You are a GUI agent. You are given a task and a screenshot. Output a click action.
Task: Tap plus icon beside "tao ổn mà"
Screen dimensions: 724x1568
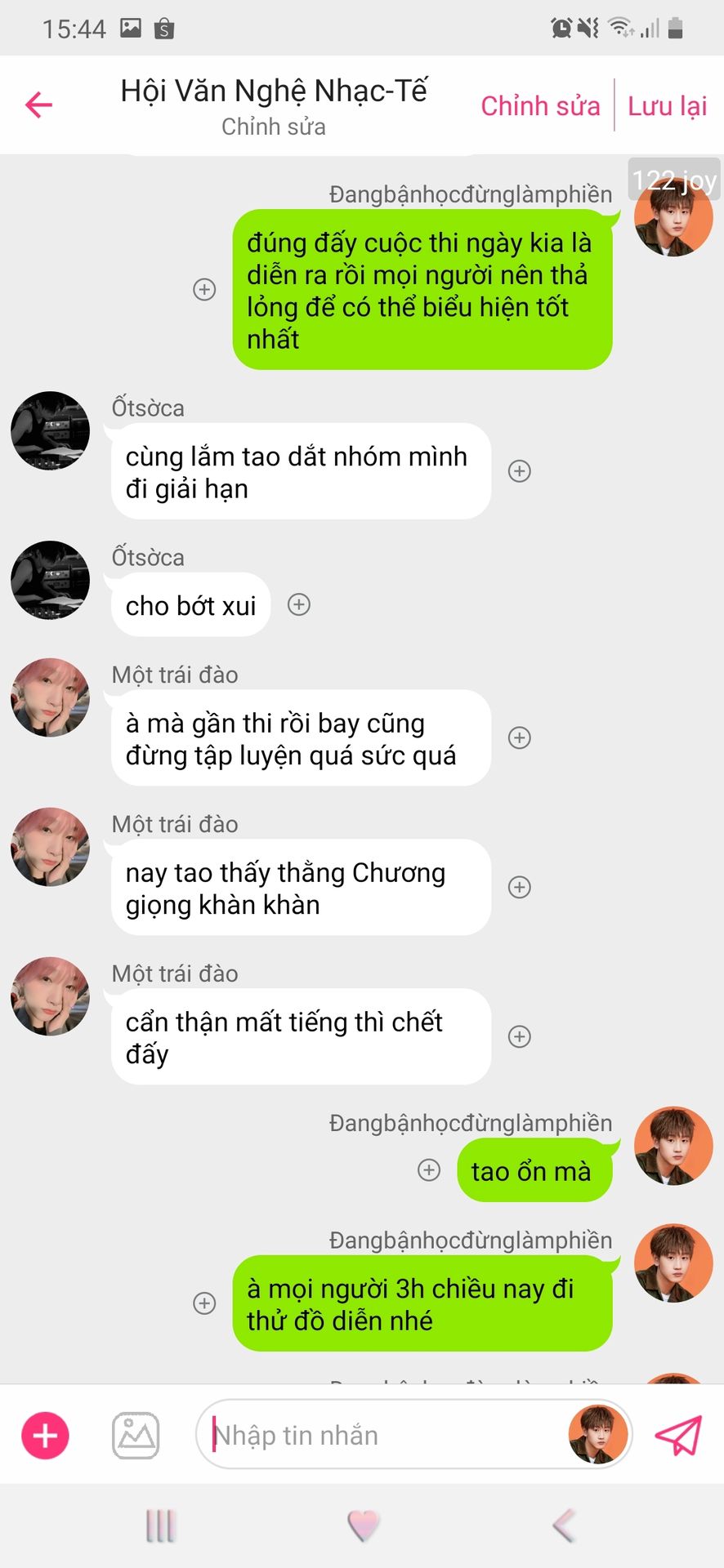click(429, 1170)
